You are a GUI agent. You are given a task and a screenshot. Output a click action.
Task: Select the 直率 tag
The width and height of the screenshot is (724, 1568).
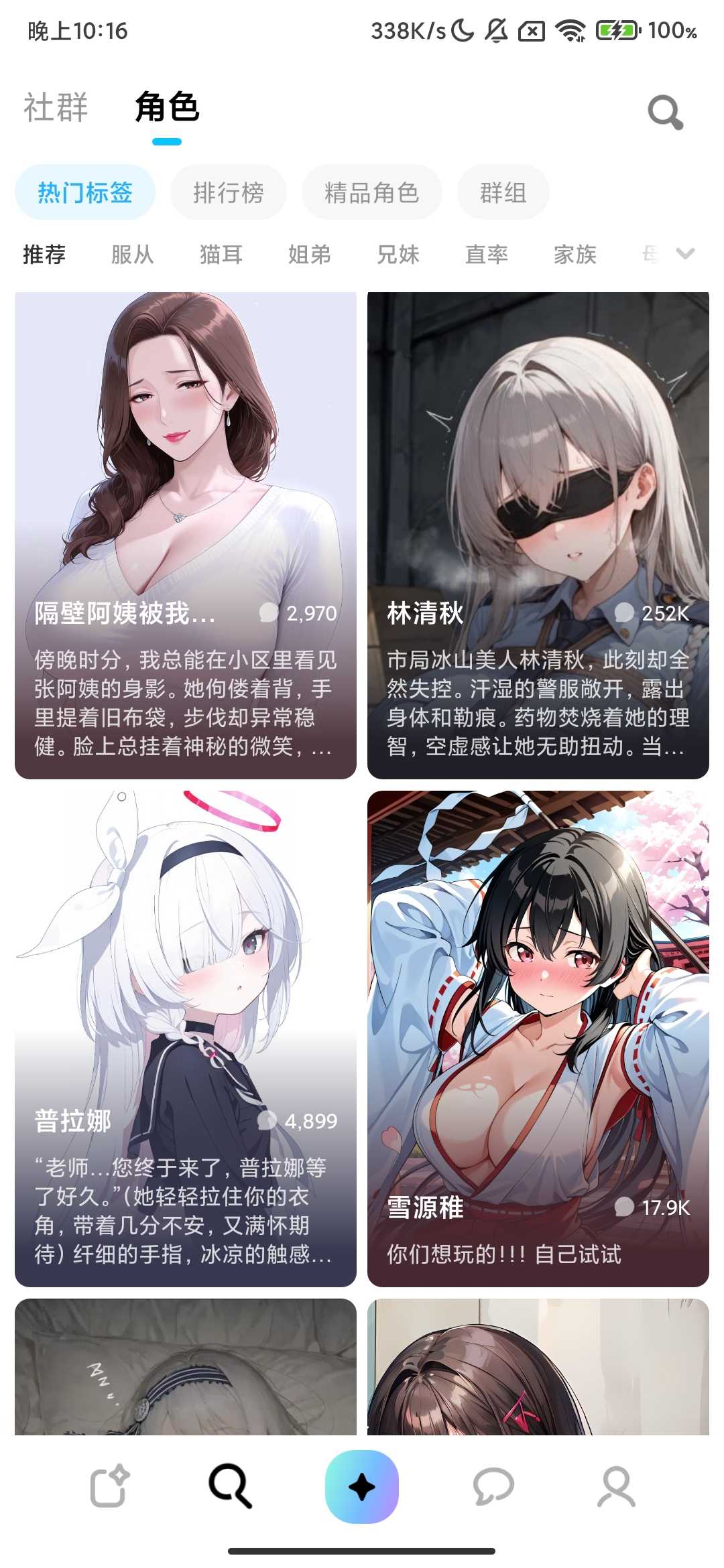click(x=487, y=255)
